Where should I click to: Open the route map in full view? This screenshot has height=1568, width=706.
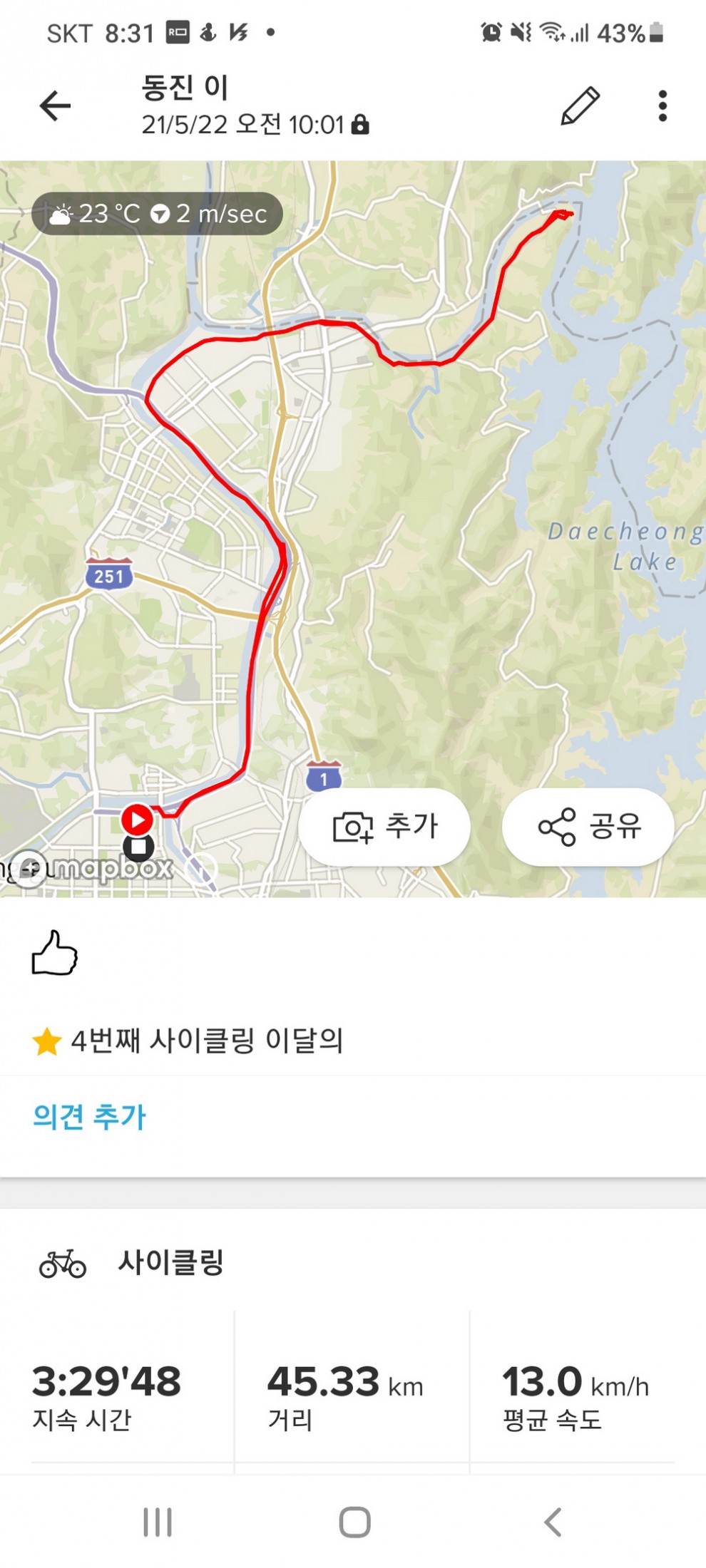353,499
